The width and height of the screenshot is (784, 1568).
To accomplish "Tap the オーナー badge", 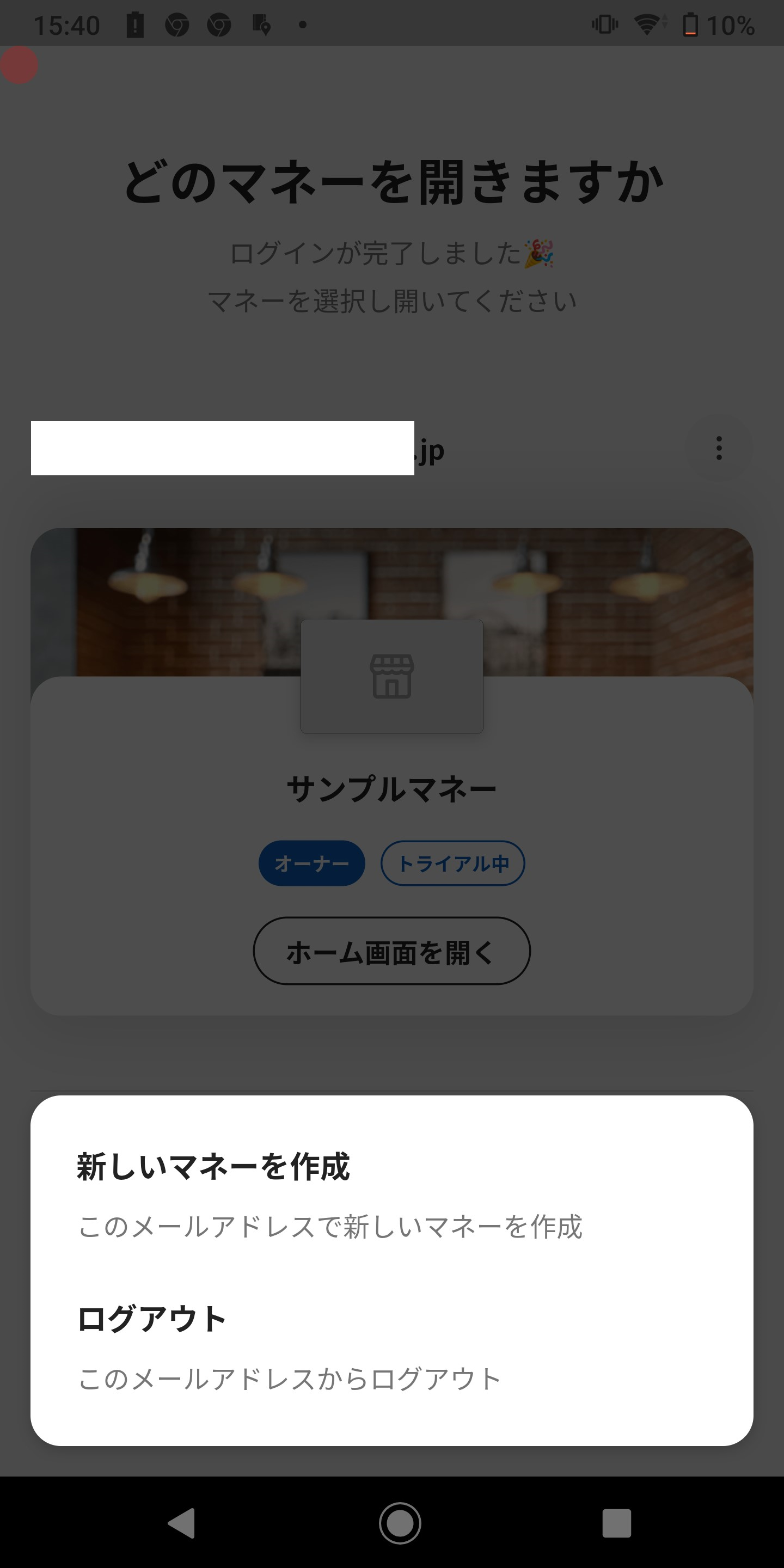I will click(x=311, y=862).
